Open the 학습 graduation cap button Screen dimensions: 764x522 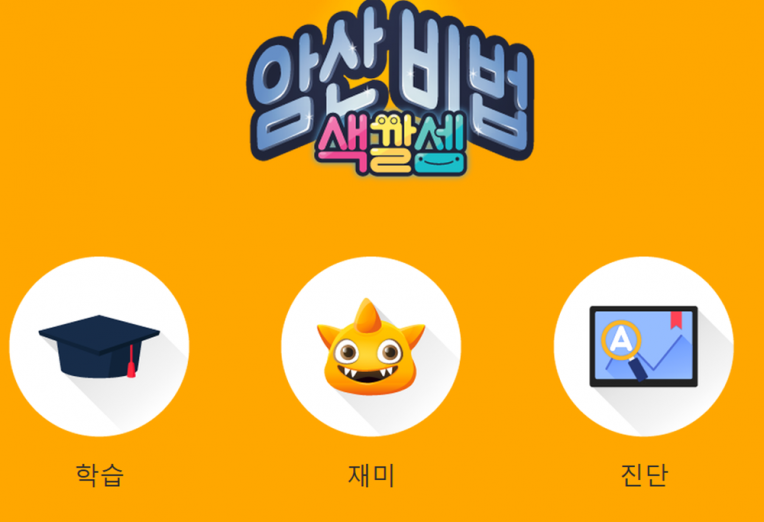click(x=99, y=346)
